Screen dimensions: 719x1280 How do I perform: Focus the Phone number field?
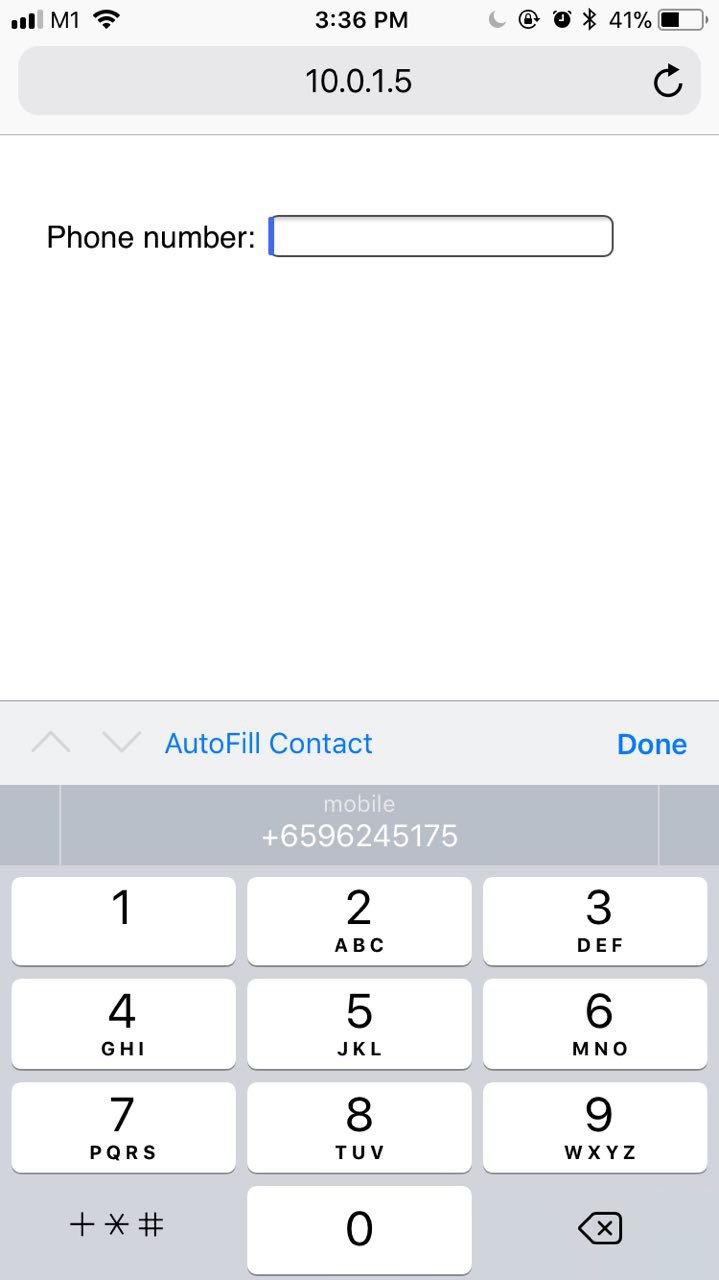[441, 237]
